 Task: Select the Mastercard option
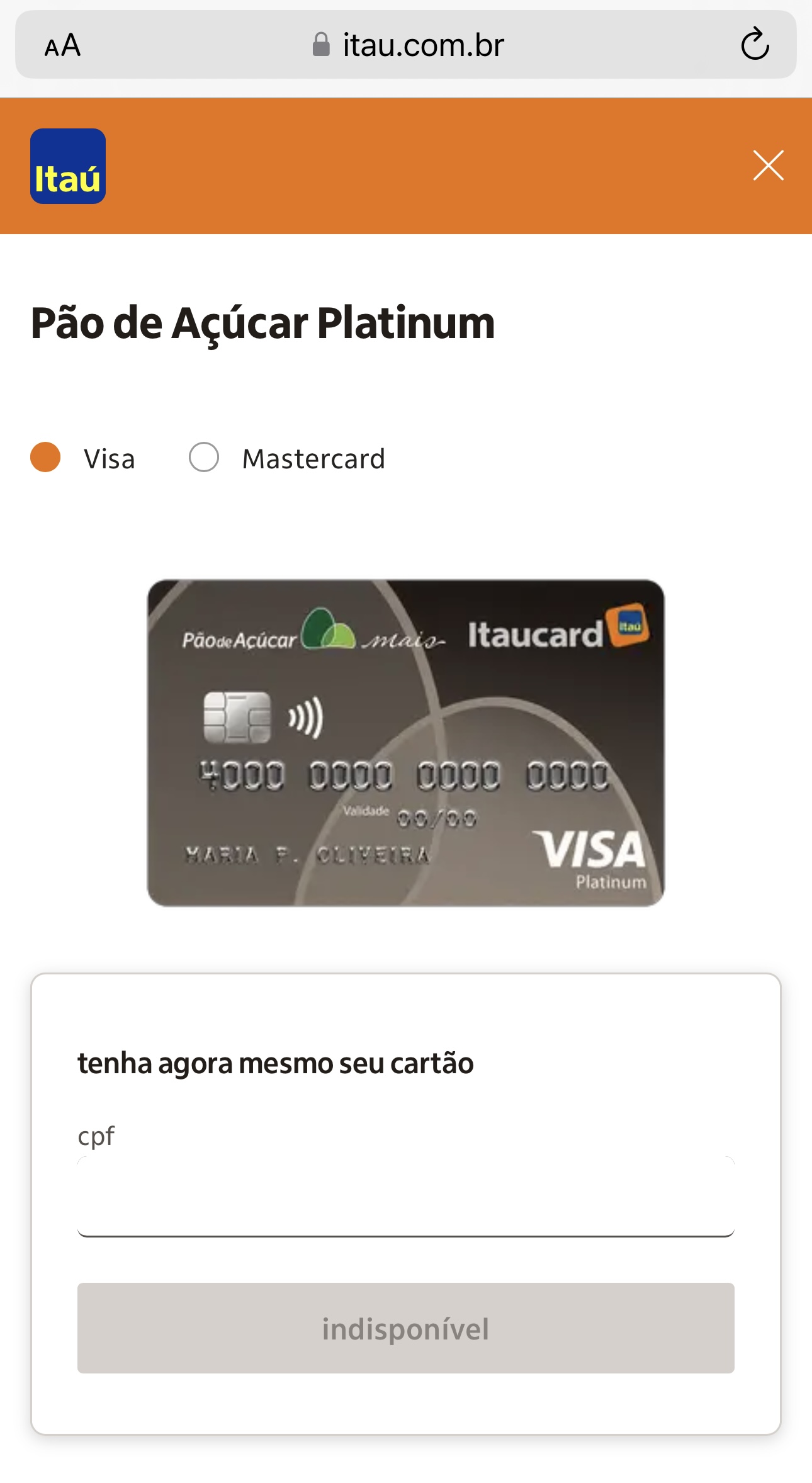click(204, 457)
